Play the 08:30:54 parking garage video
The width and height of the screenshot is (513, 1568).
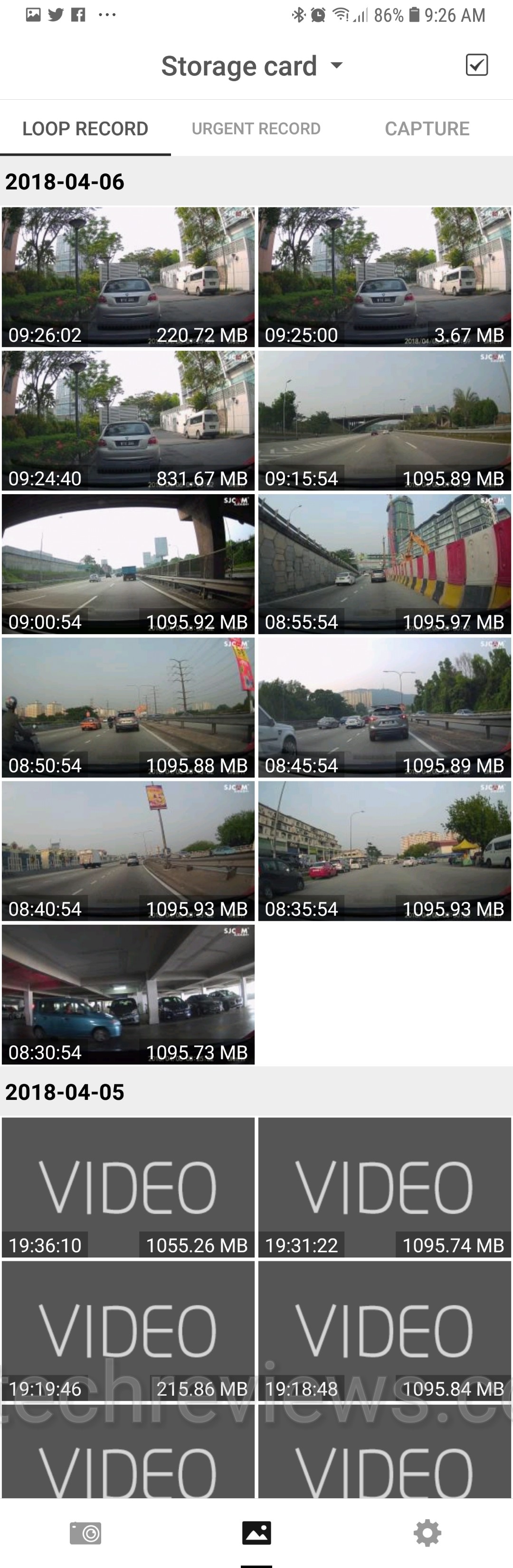coord(128,995)
